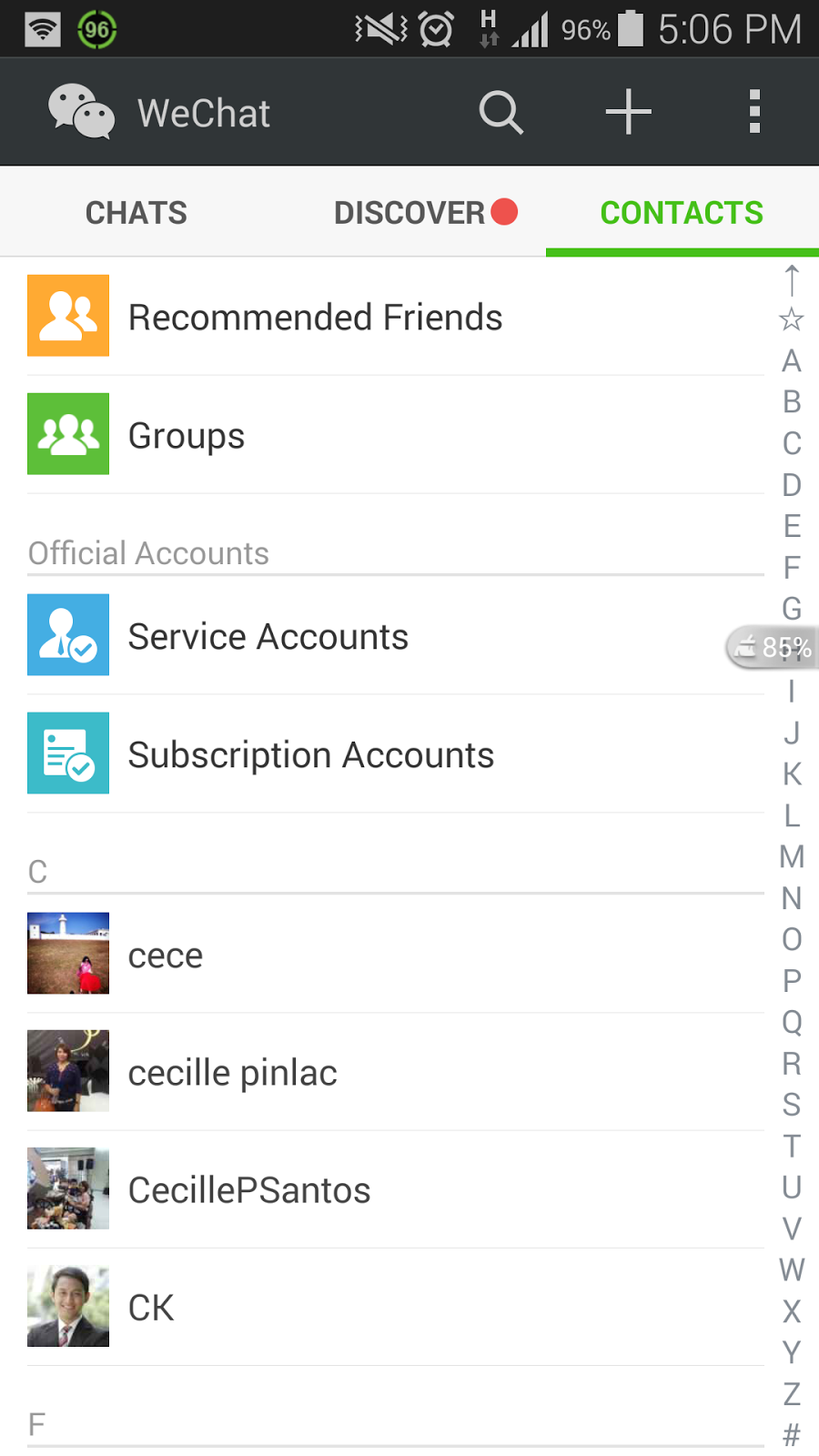
Task: Open the search icon in WeChat header
Action: point(500,113)
